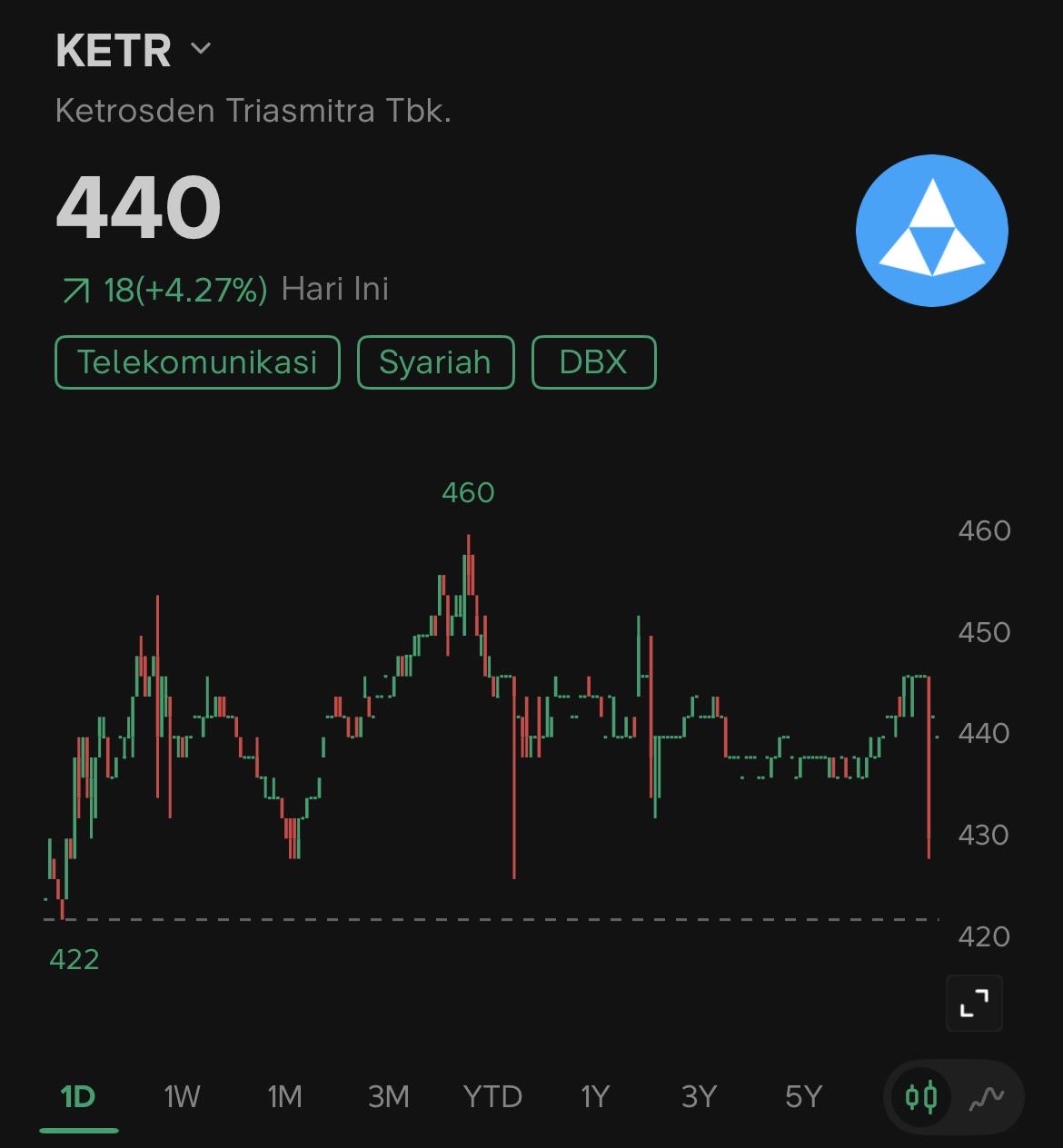Change chart range to 1Y
The image size is (1063, 1148).
pyautogui.click(x=595, y=1097)
